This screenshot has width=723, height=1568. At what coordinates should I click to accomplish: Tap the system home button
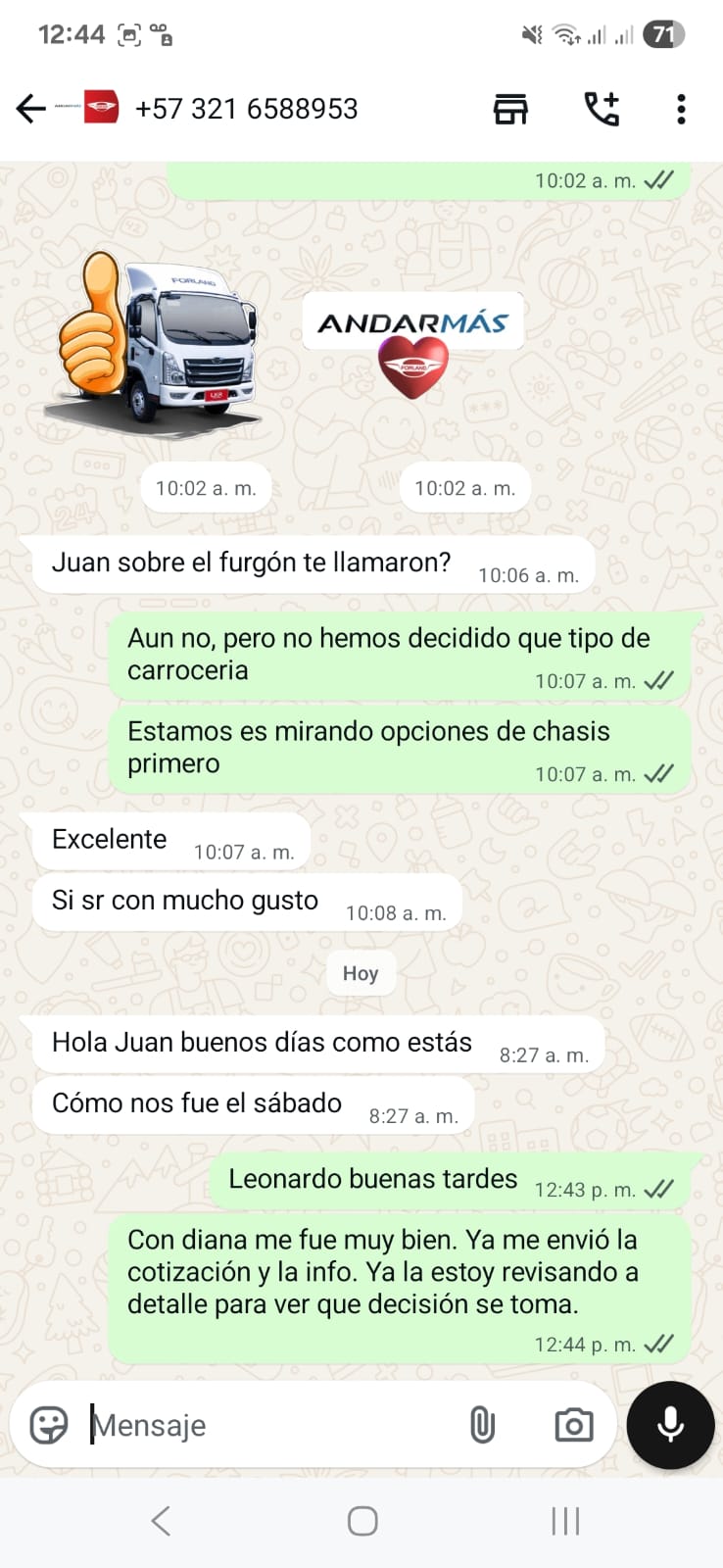pyautogui.click(x=362, y=1521)
